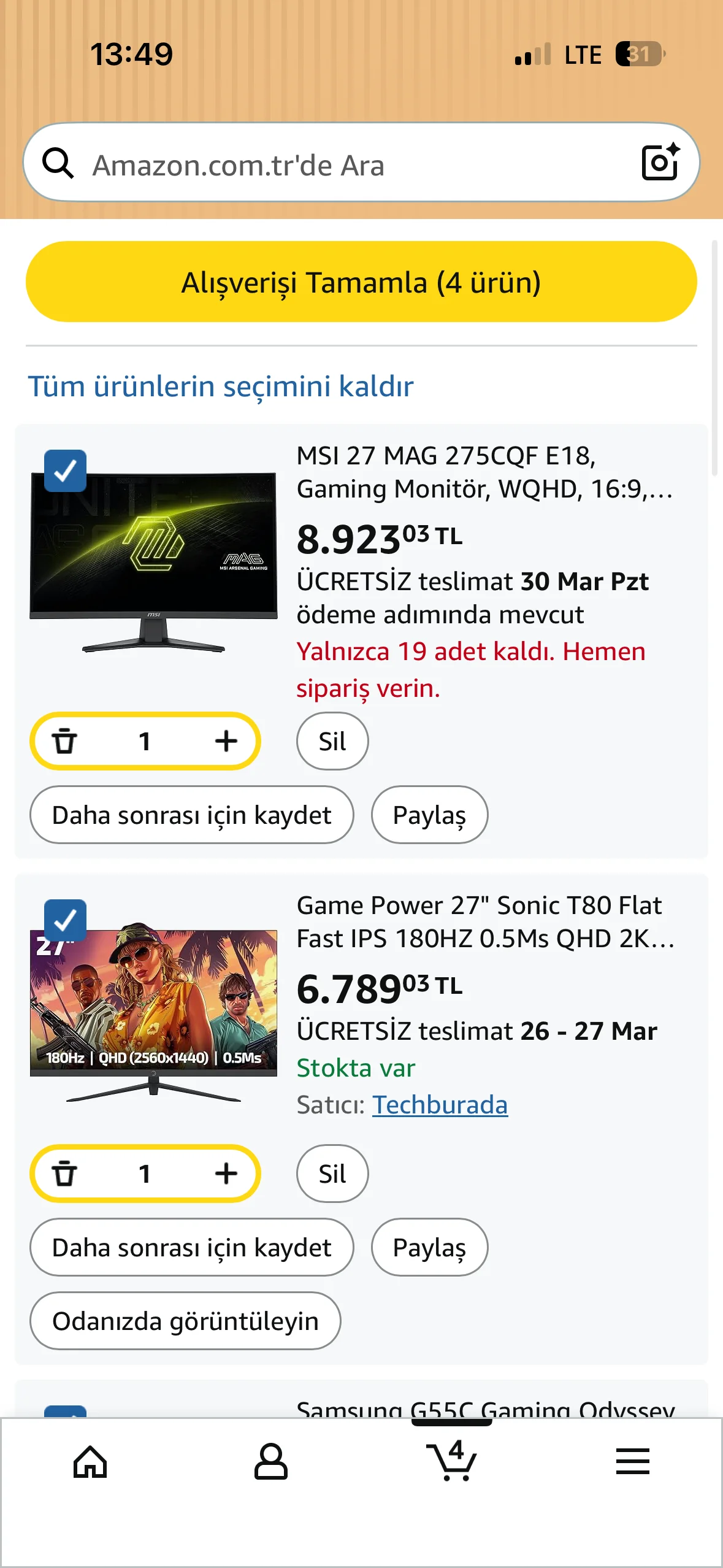Screen dimensions: 723x1568
Task: Open the hamburger menu tab
Action: (x=632, y=1462)
